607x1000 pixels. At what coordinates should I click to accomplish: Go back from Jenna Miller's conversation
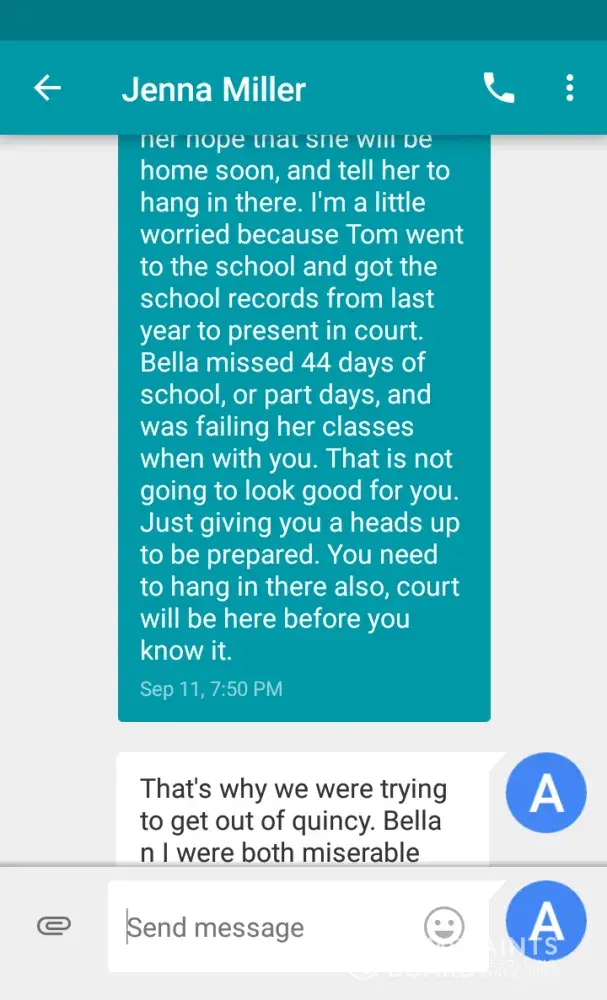point(48,88)
